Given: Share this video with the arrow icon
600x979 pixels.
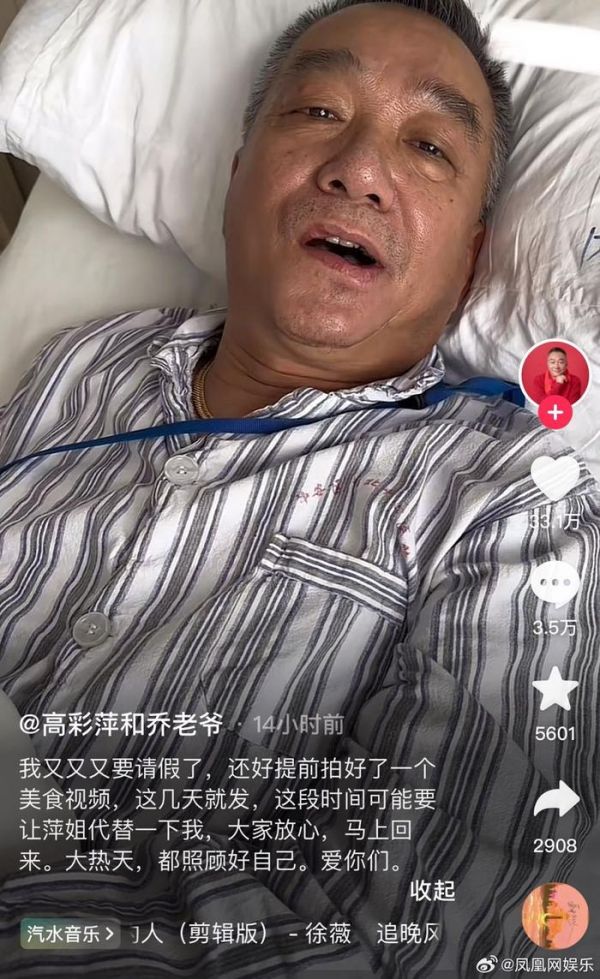Looking at the screenshot, I should (556, 799).
